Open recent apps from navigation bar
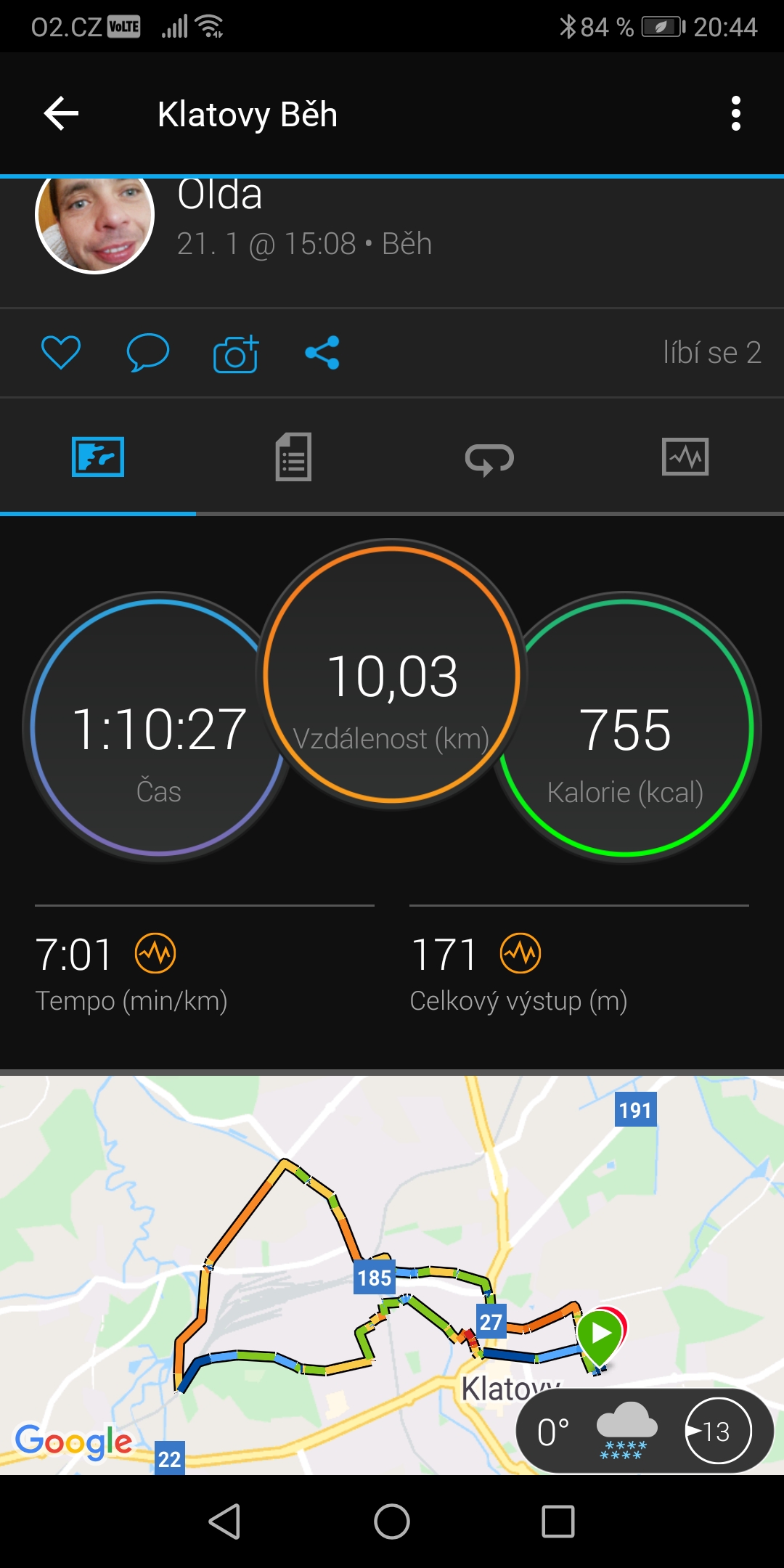 pos(558,1522)
